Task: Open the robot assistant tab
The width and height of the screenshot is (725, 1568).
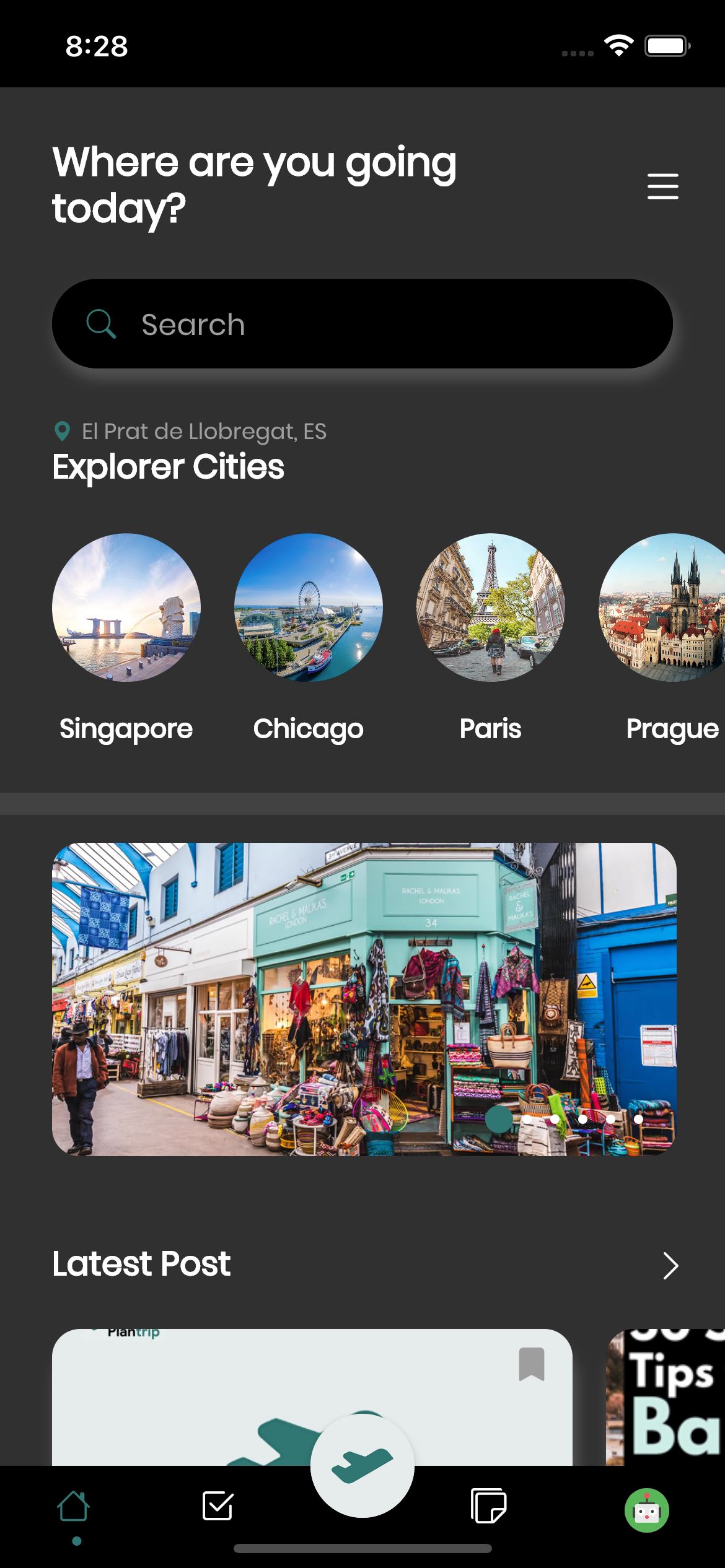Action: tap(646, 1510)
